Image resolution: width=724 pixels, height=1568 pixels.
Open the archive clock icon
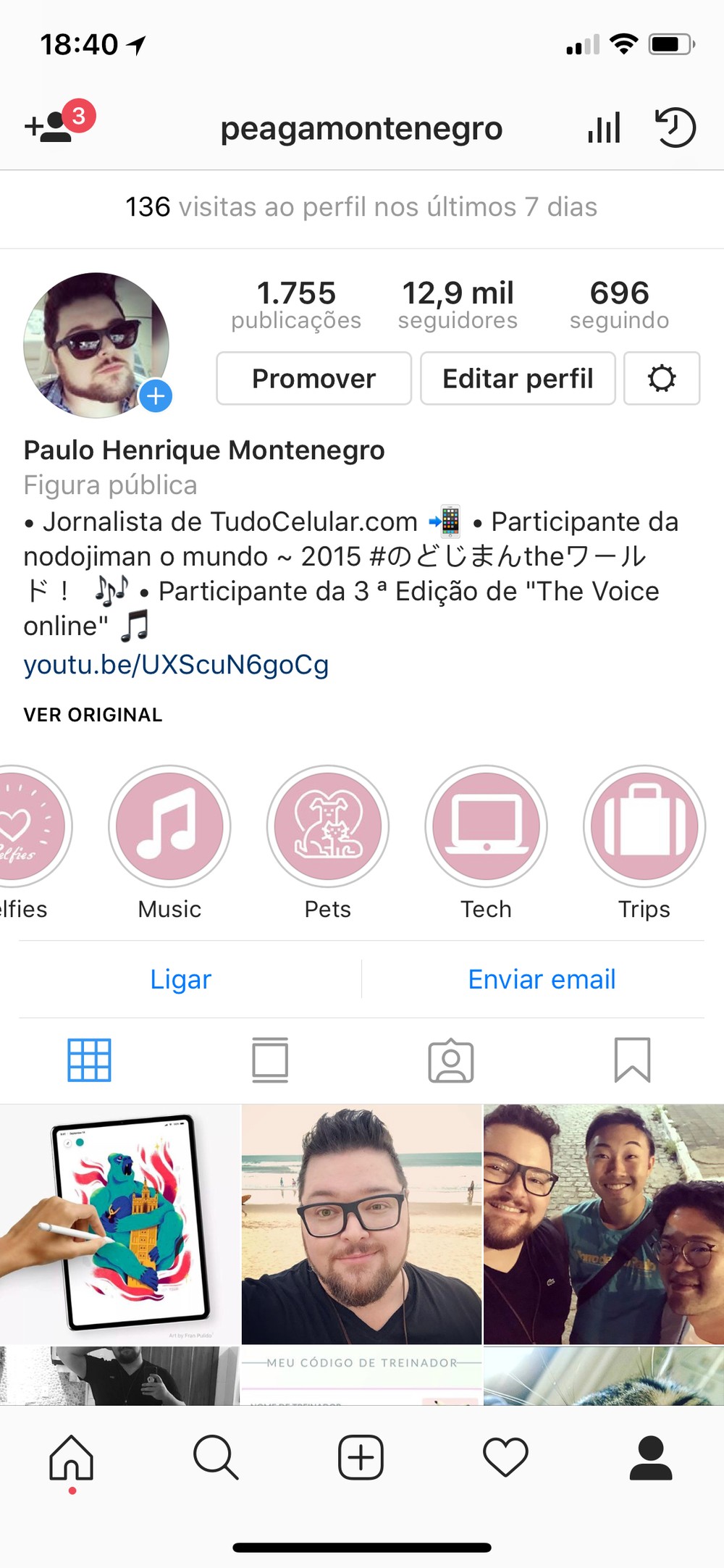pos(675,127)
